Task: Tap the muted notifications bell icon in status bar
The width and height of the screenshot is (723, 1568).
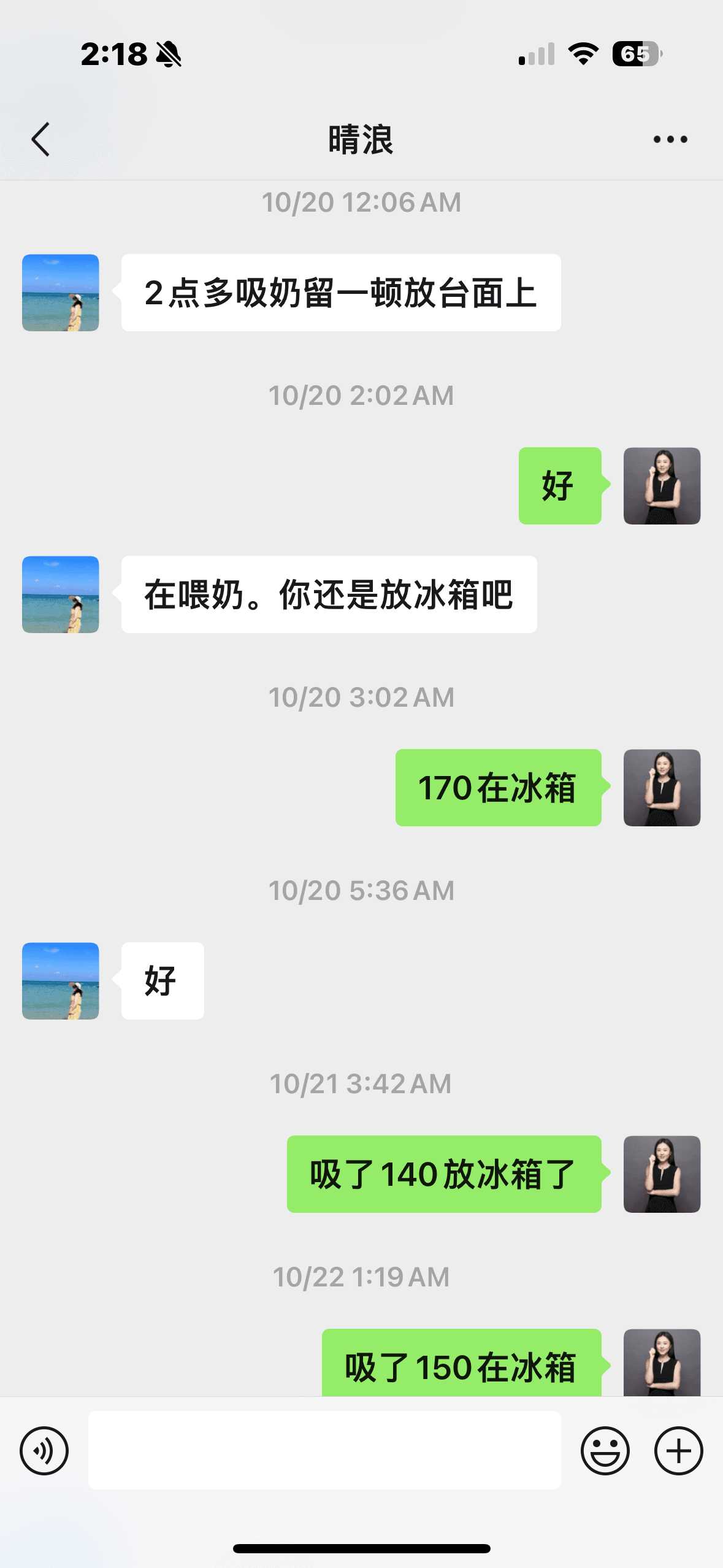Action: pyautogui.click(x=169, y=55)
